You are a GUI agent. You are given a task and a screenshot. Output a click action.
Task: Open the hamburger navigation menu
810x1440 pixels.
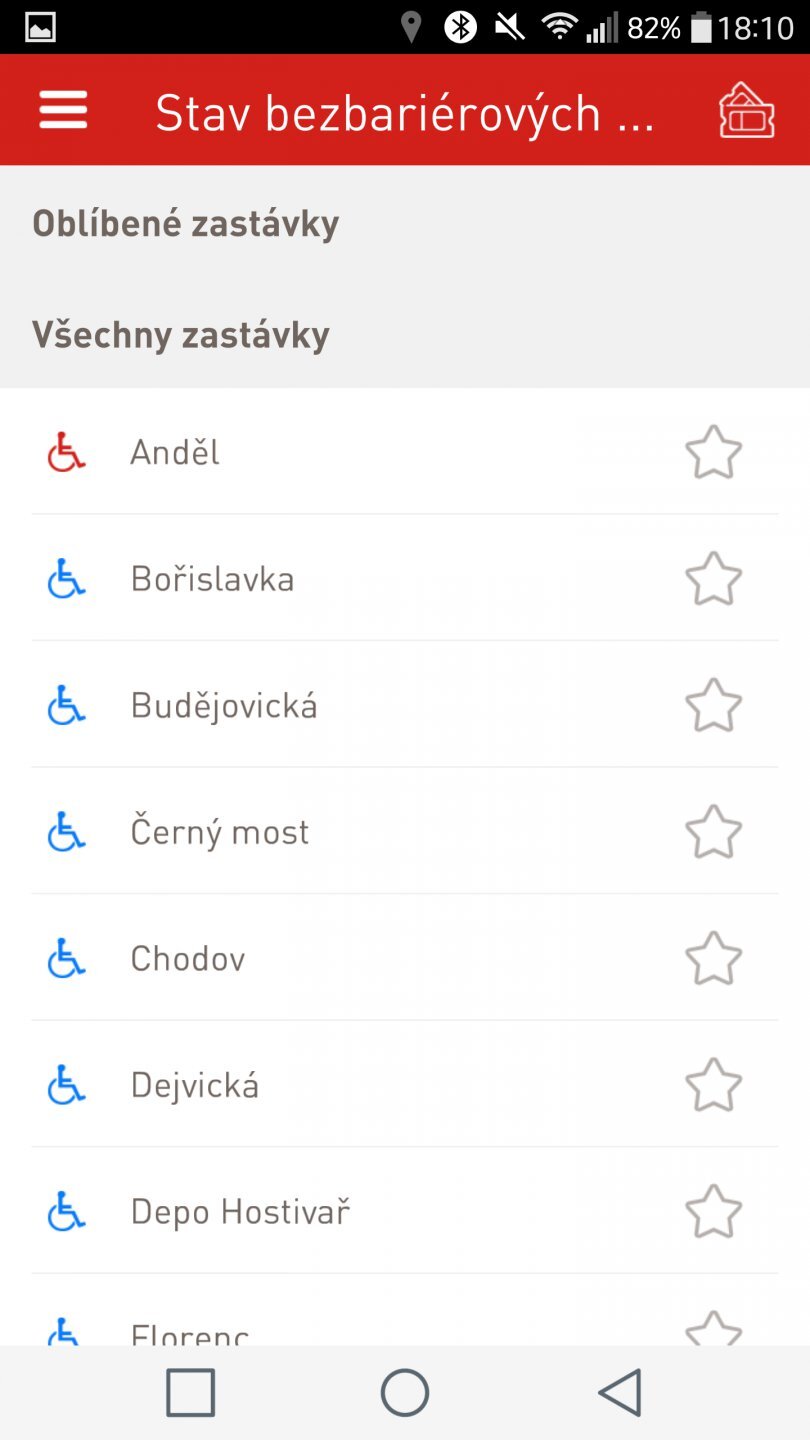[x=63, y=110]
